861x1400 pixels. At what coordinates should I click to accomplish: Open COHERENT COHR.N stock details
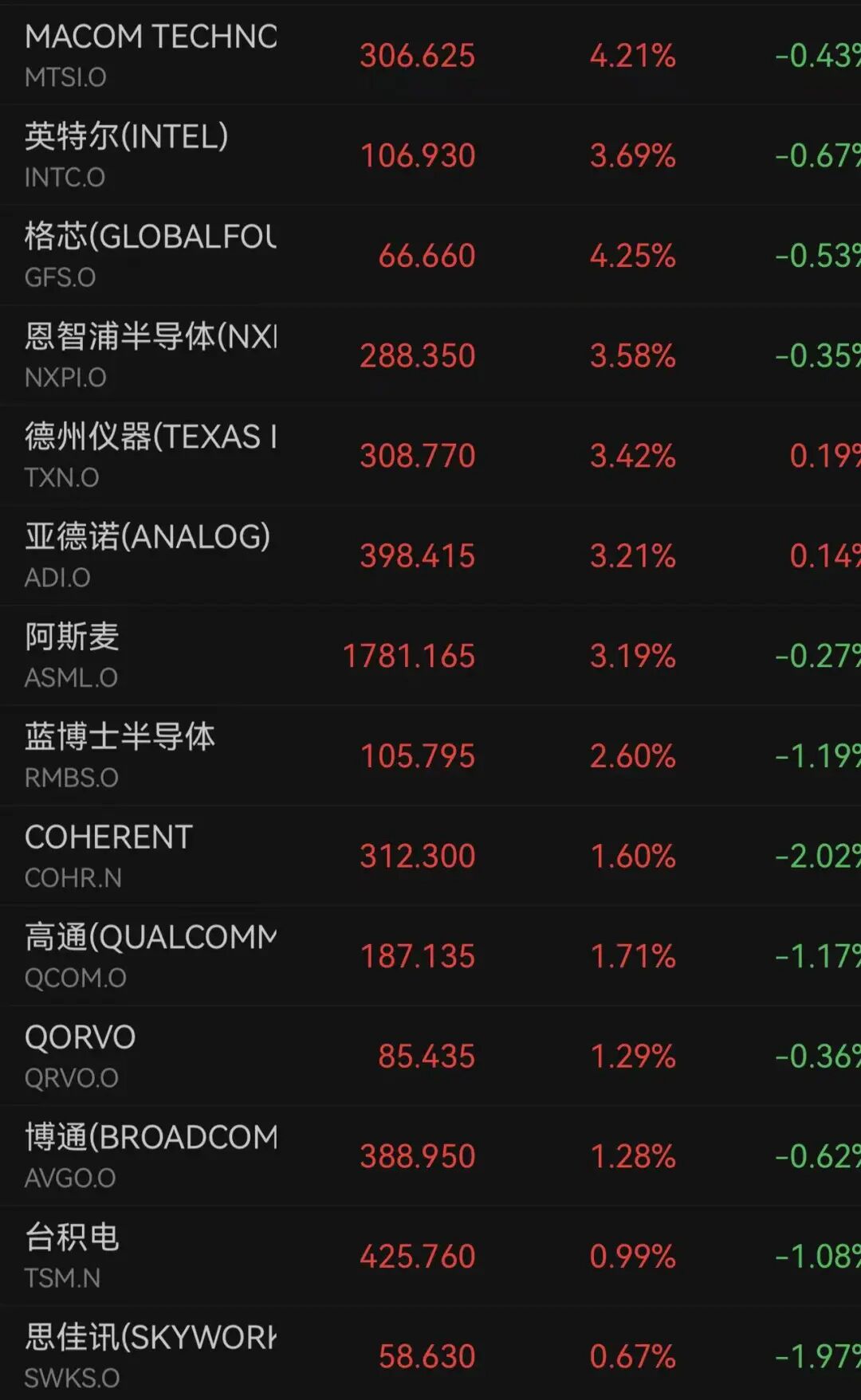point(431,855)
